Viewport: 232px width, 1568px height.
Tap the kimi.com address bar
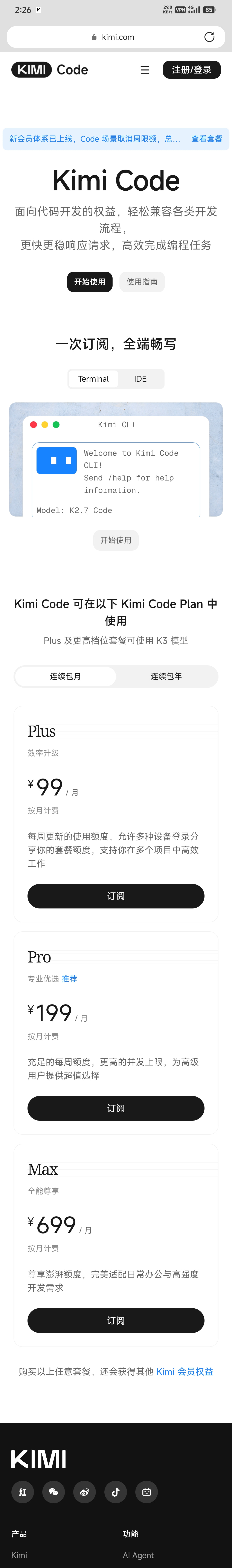tap(116, 37)
